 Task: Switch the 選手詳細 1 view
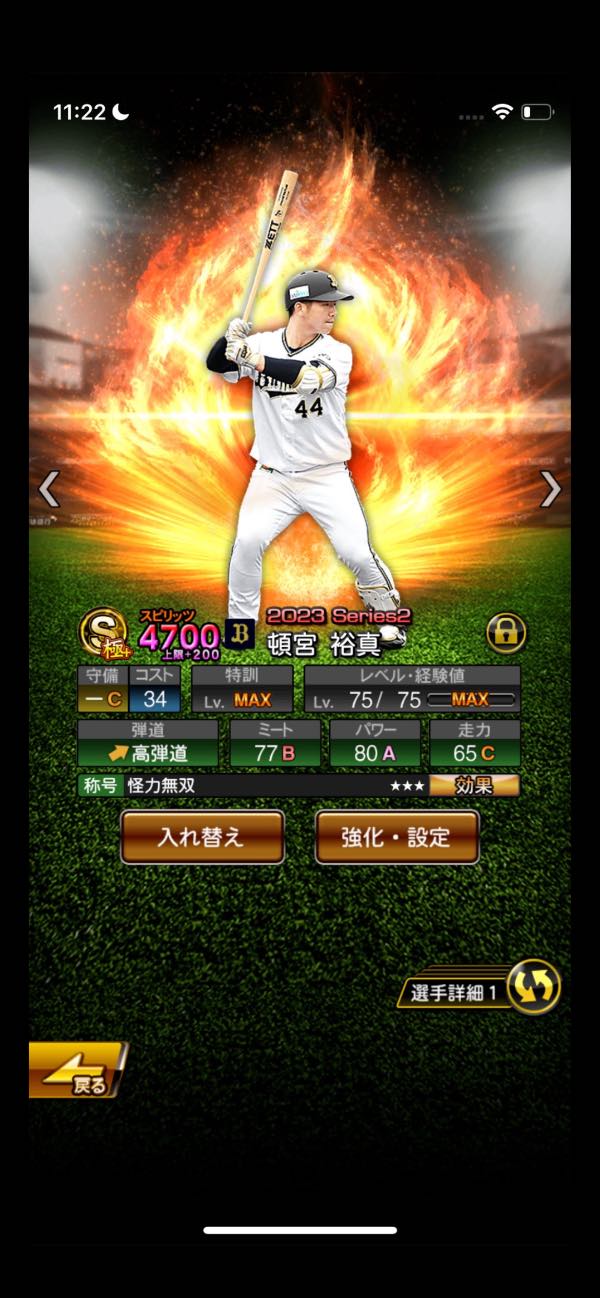tap(533, 987)
